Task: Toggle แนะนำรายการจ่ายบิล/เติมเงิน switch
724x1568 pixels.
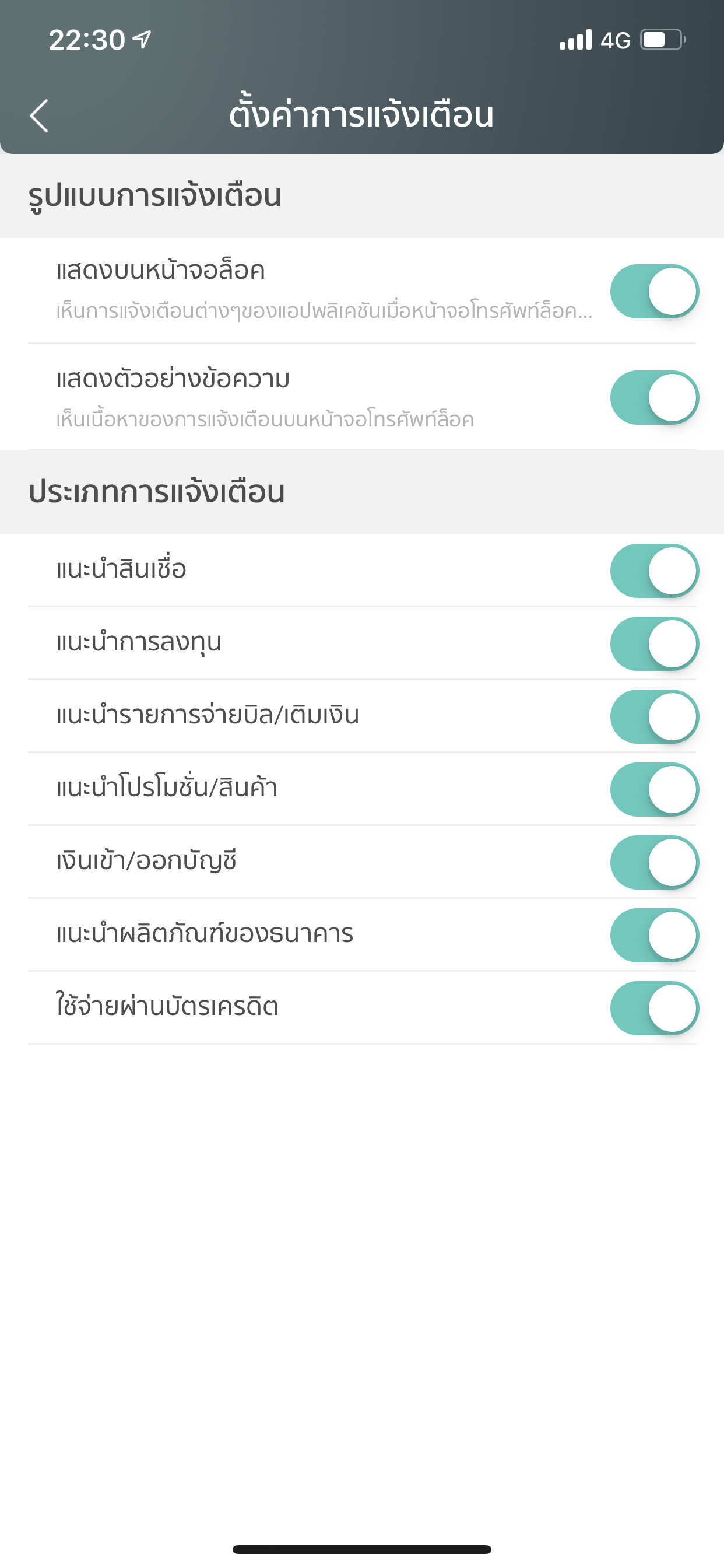Action: point(654,716)
